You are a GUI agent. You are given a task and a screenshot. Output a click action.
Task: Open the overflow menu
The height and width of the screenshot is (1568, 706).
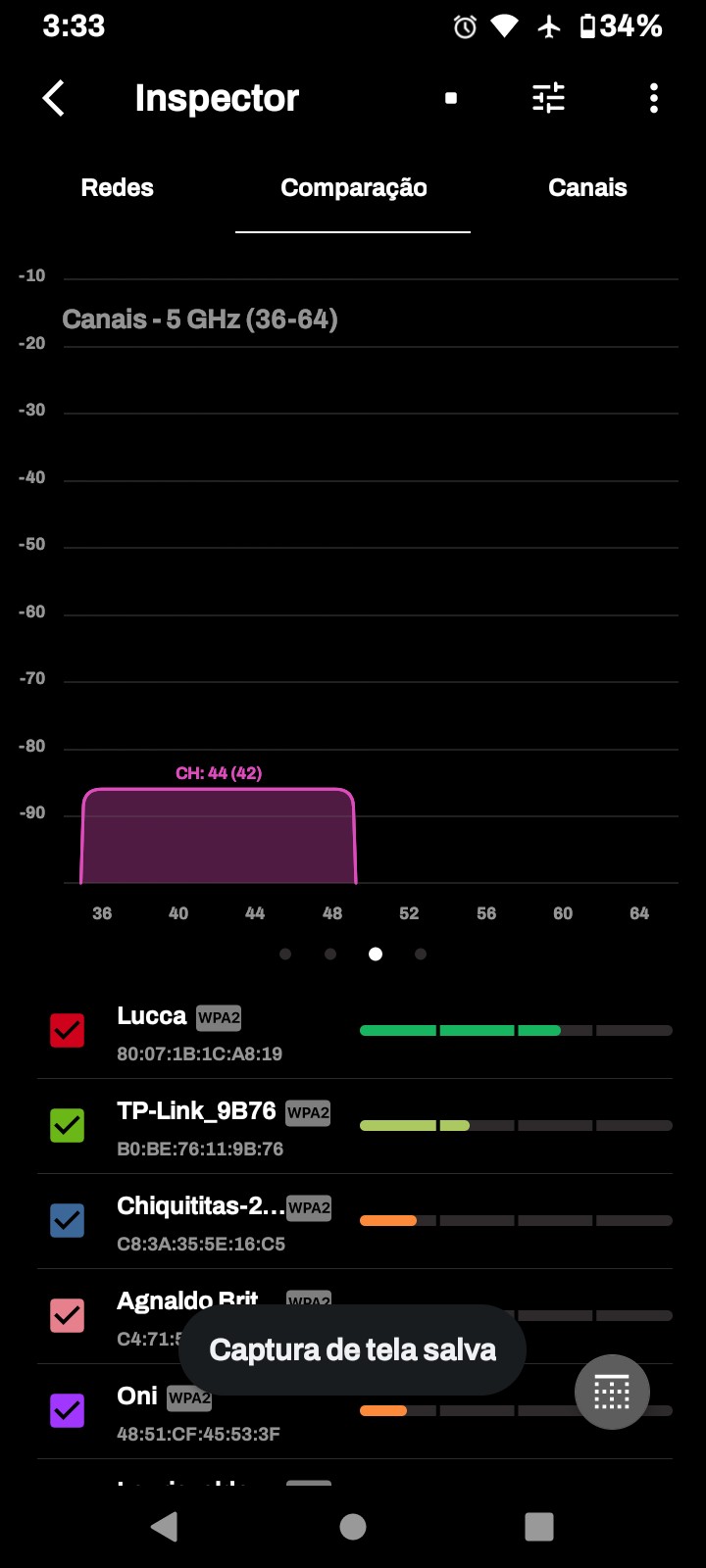[654, 98]
